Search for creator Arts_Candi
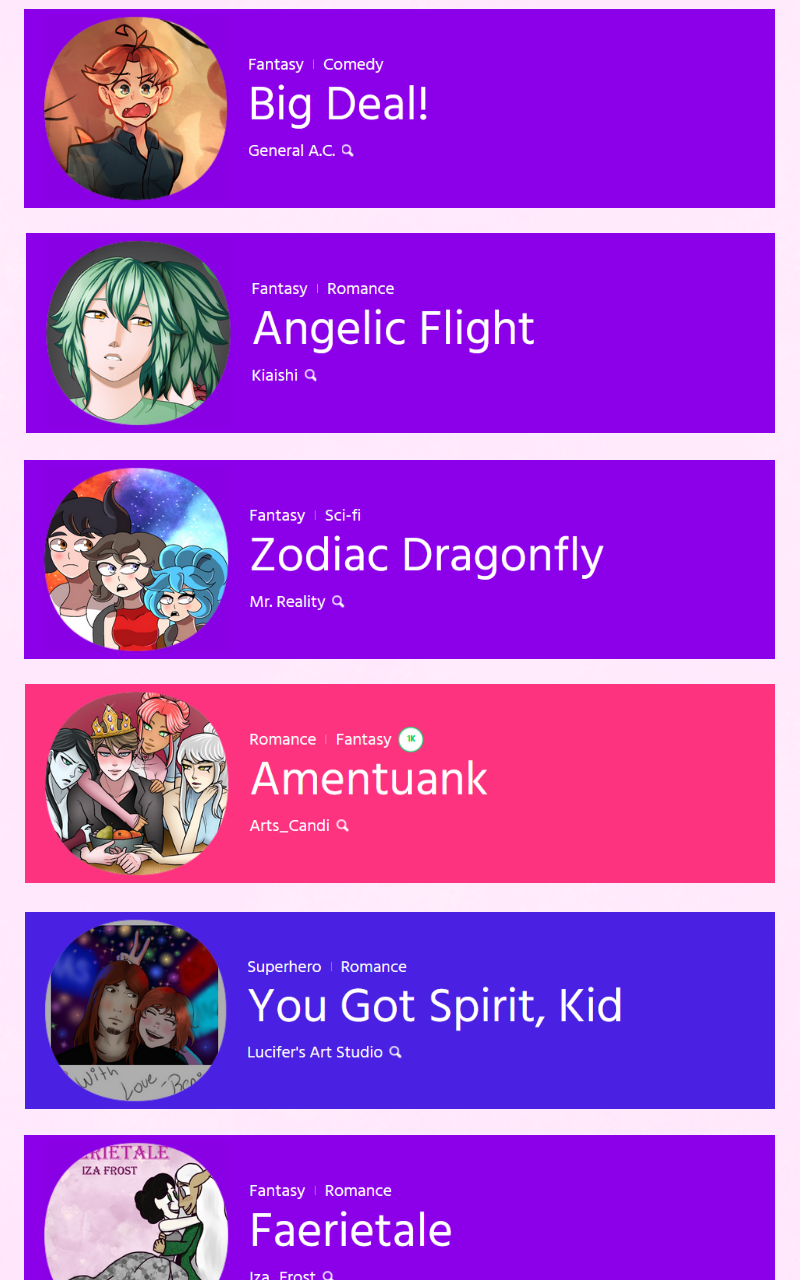Screen dimensions: 800x1280 [x=343, y=826]
